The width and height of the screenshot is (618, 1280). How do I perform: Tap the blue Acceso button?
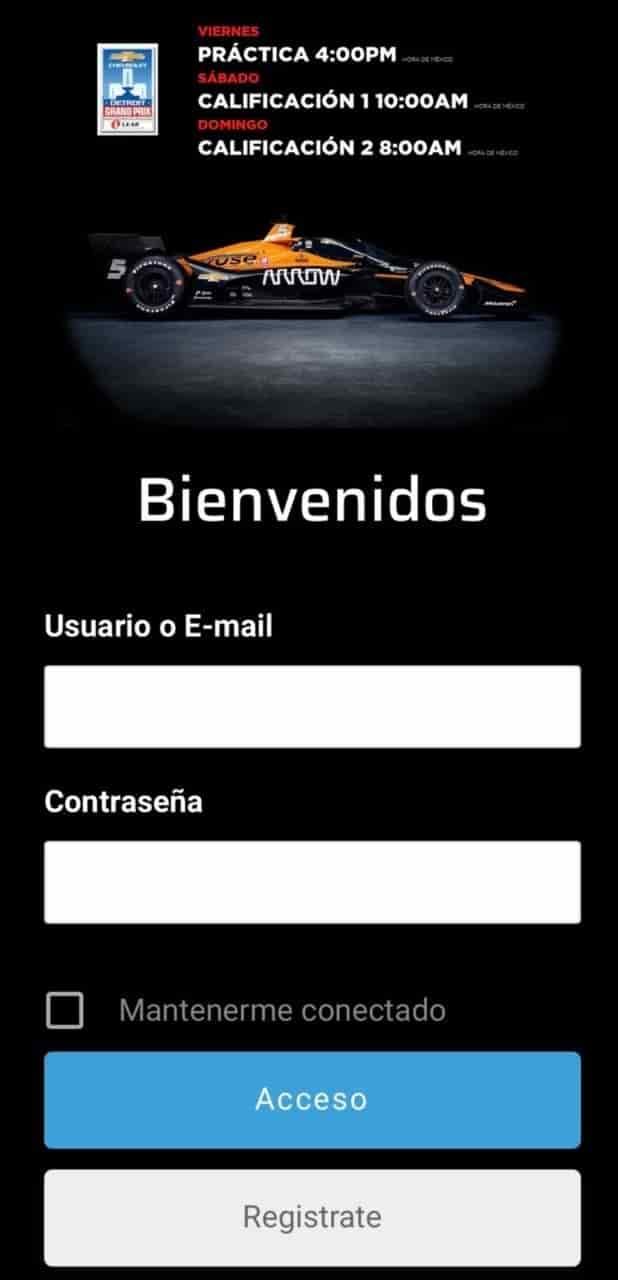(x=312, y=1099)
